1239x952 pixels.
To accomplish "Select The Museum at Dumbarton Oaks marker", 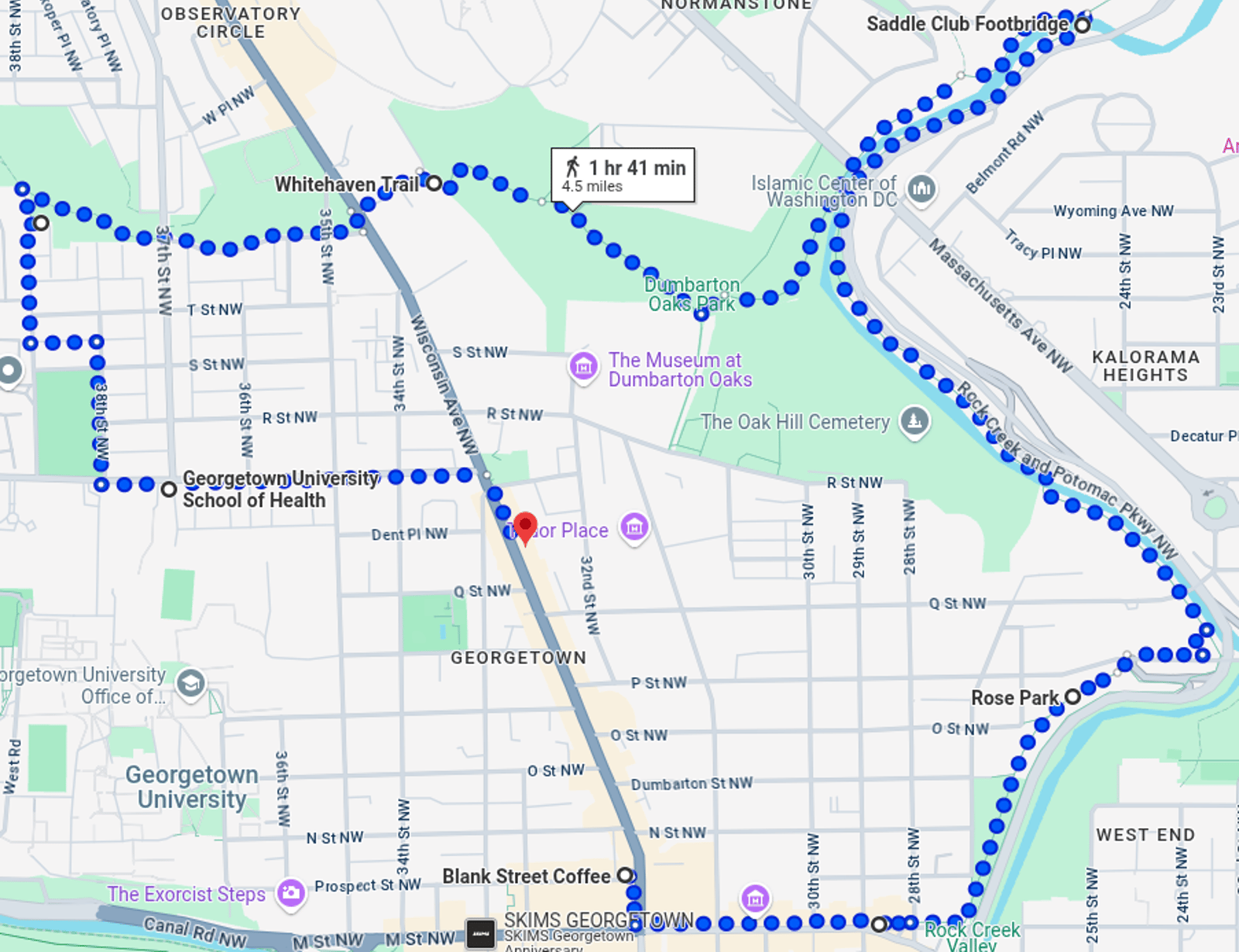I will click(584, 366).
